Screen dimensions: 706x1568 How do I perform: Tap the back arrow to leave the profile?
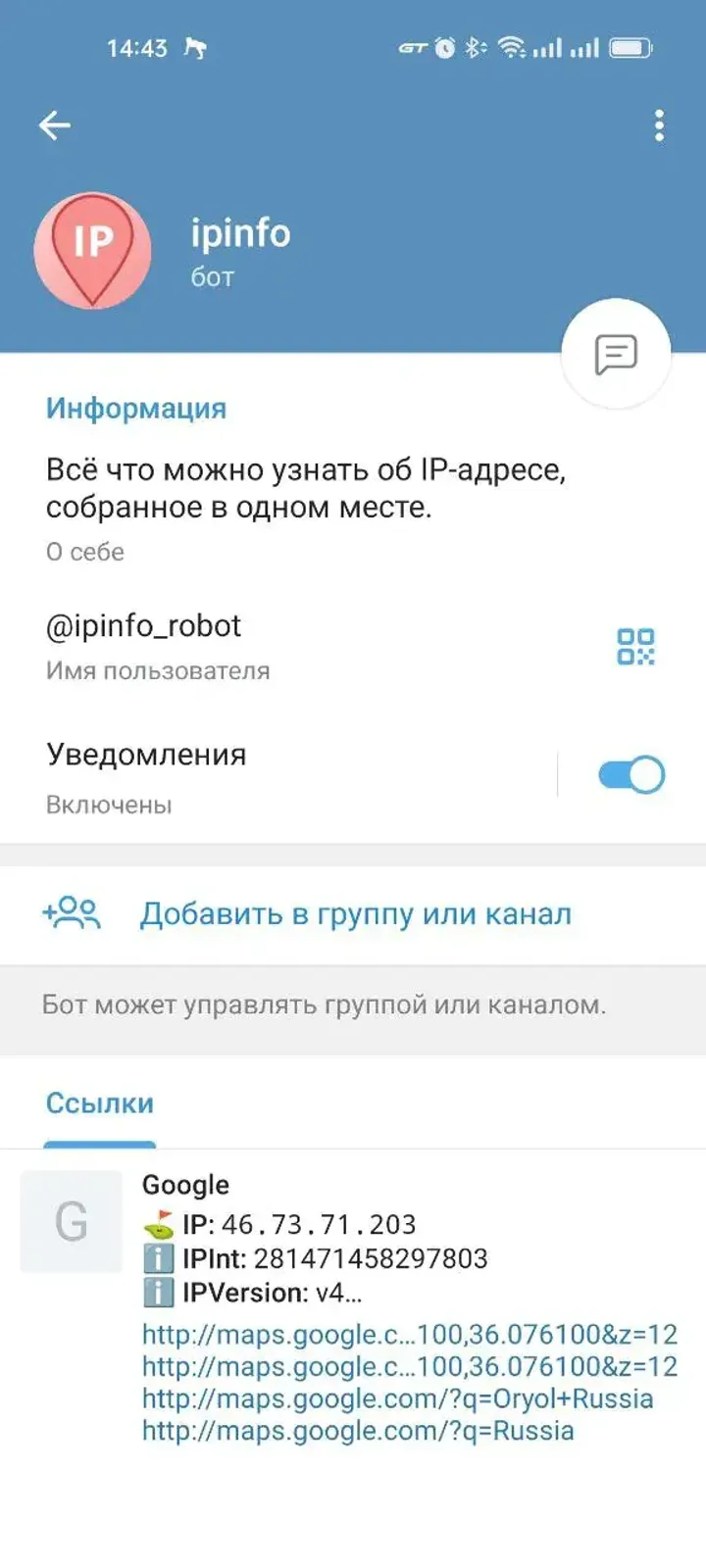56,124
